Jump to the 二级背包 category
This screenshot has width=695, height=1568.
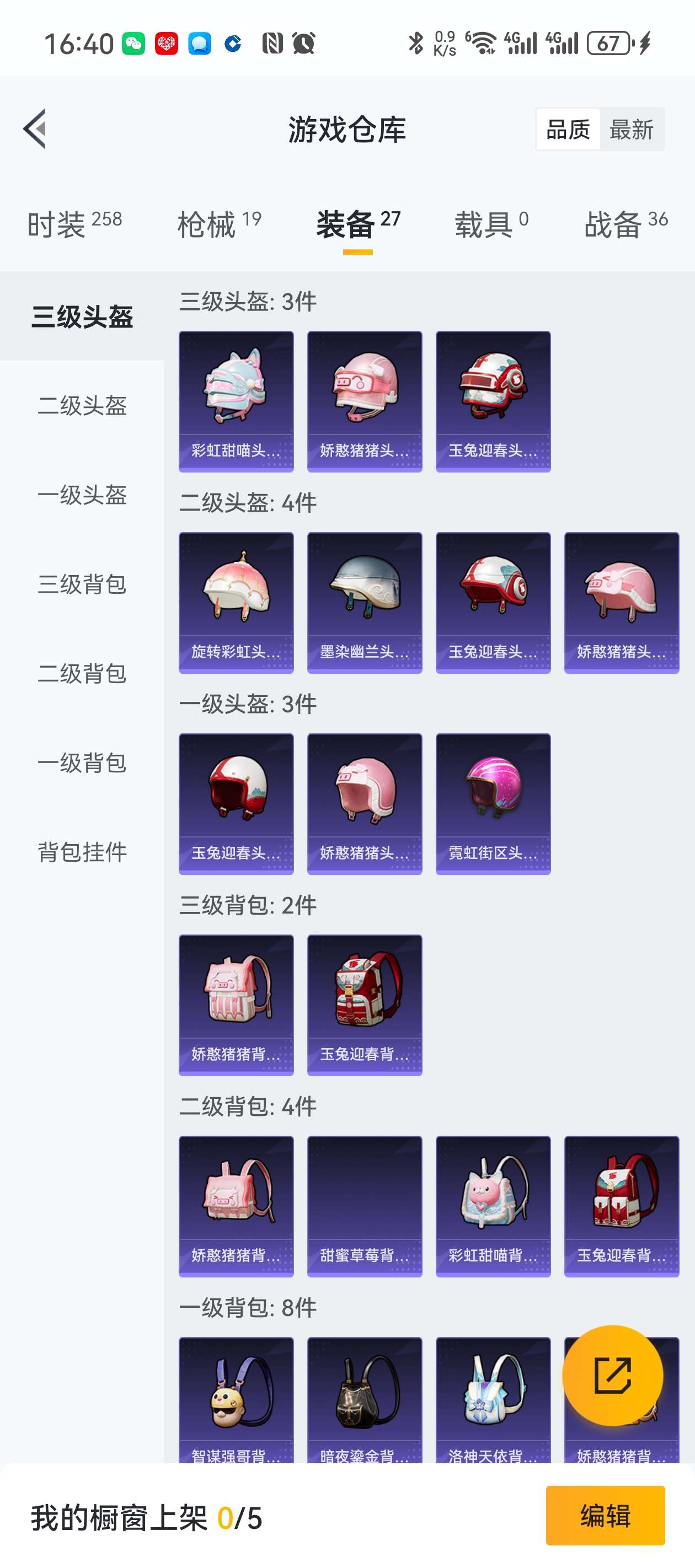point(82,673)
